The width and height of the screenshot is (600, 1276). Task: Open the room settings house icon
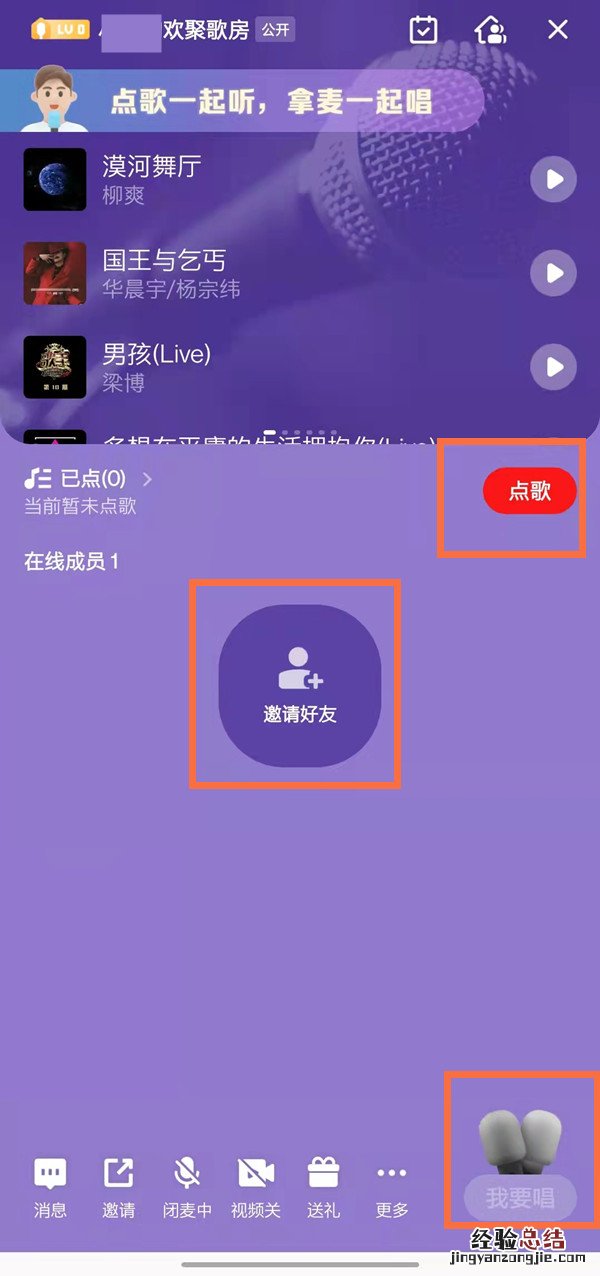coord(490,30)
